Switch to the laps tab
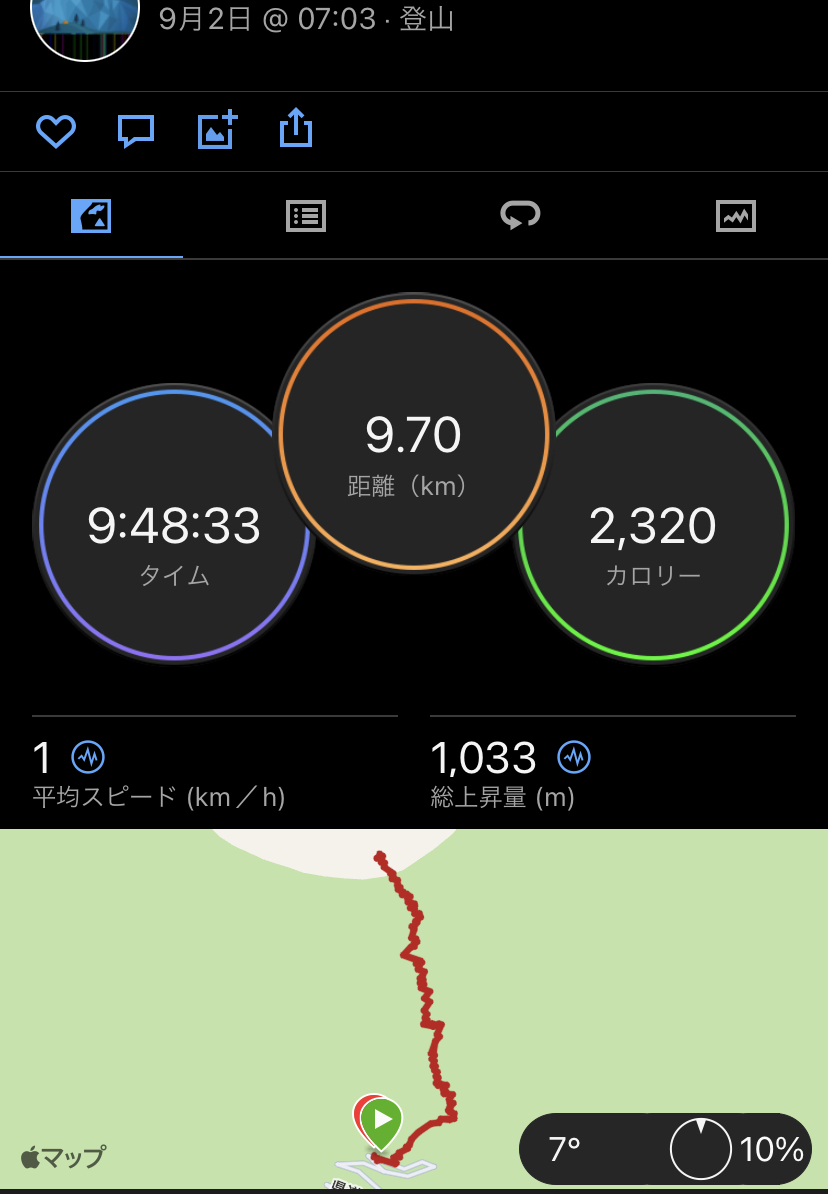The image size is (828, 1194). tap(520, 216)
